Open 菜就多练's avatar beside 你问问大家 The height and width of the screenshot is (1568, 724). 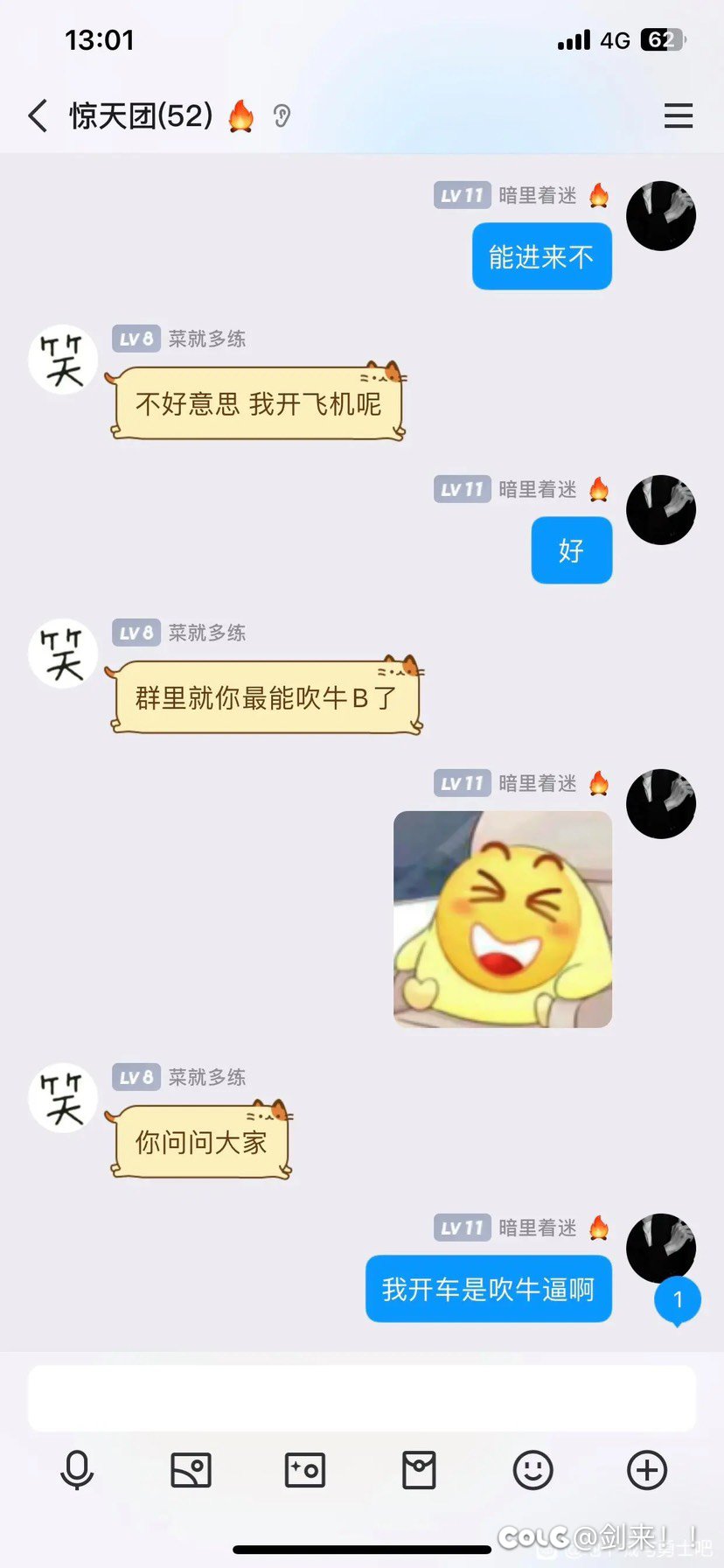click(63, 1097)
